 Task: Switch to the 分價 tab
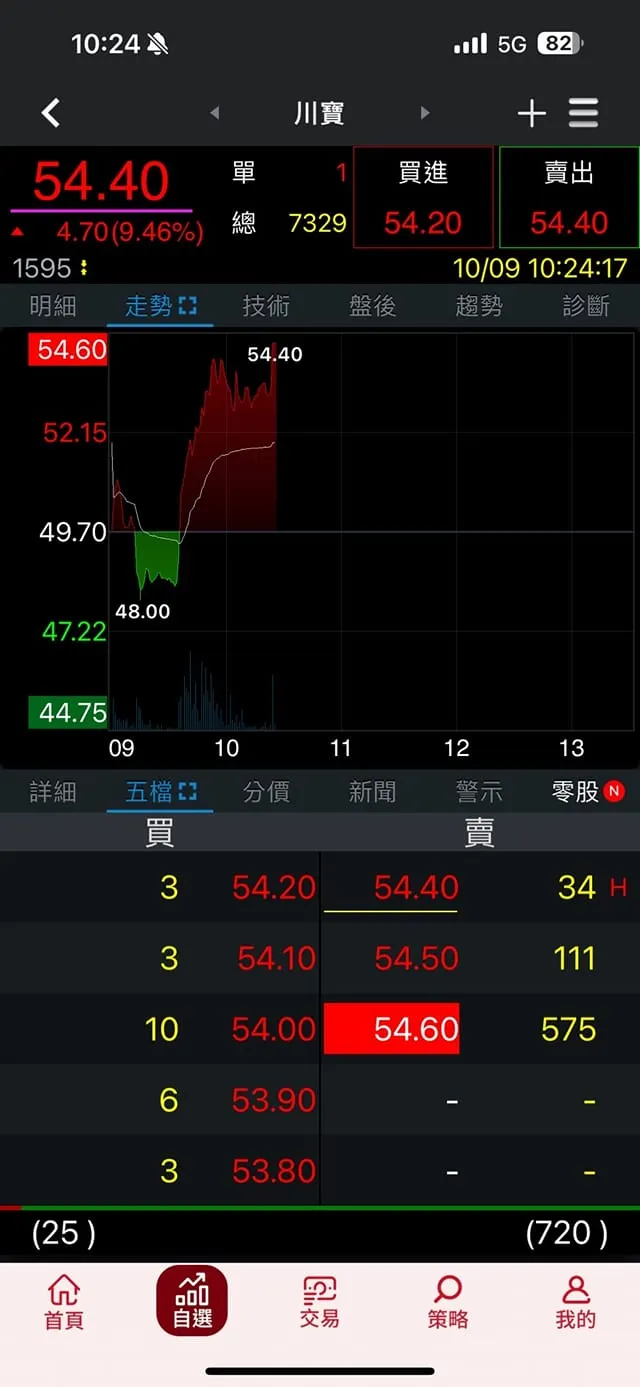tap(266, 792)
